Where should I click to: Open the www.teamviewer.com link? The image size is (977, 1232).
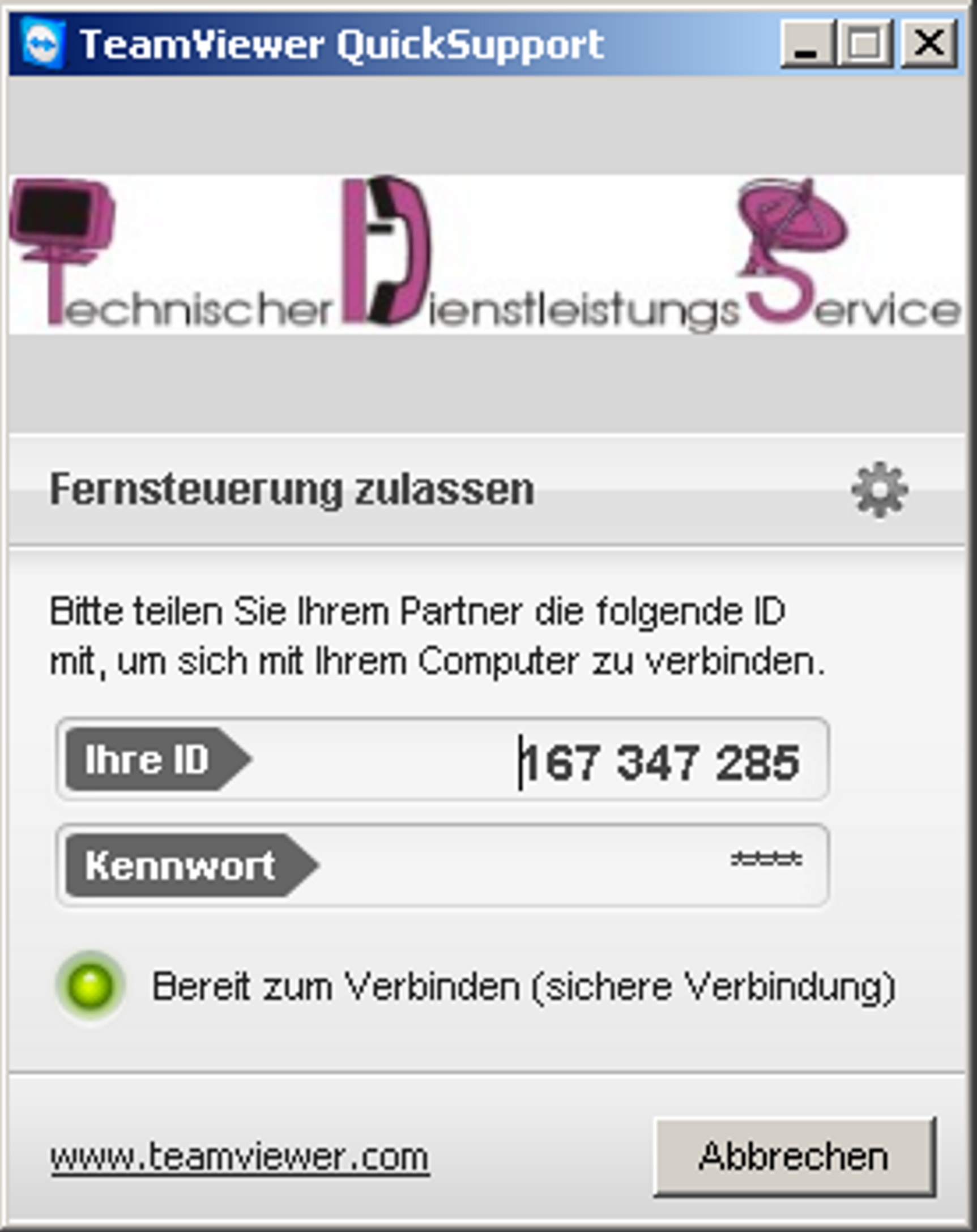tap(240, 1157)
